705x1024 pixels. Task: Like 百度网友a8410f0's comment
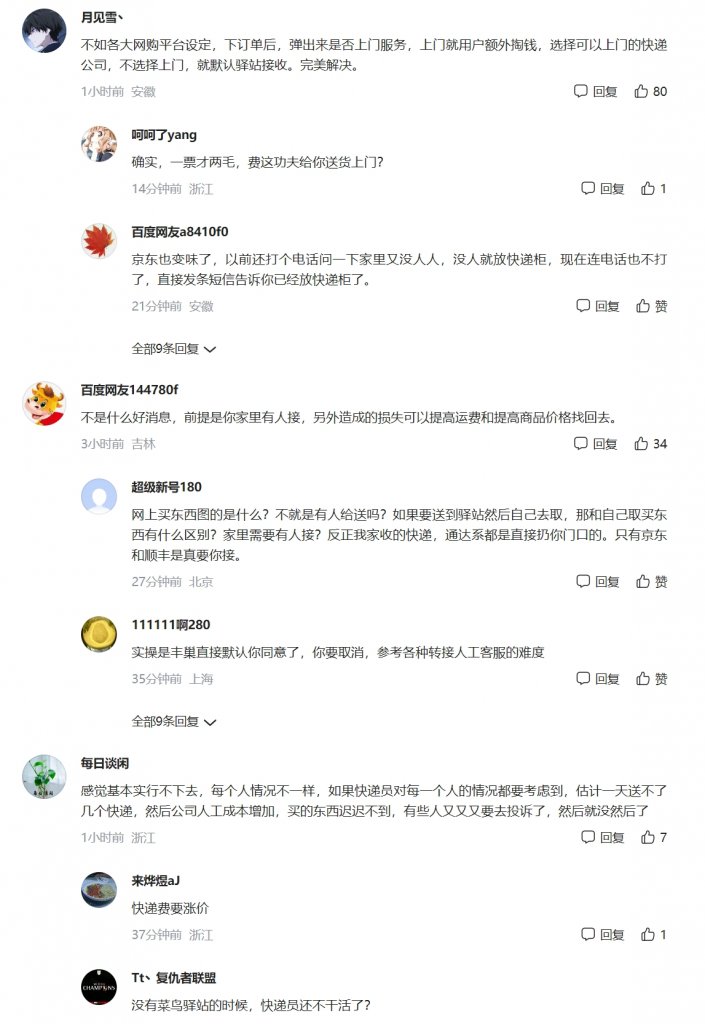tap(651, 306)
